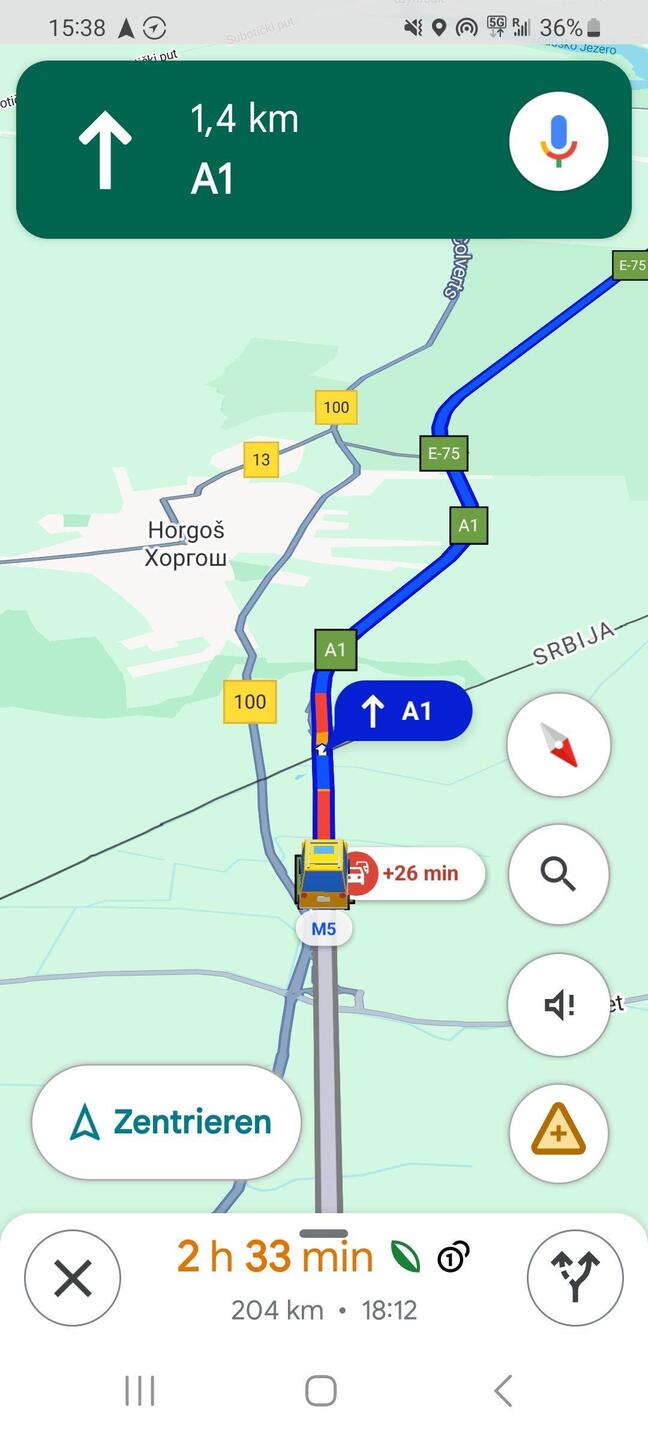Activate the voice search microphone

pyautogui.click(x=558, y=141)
